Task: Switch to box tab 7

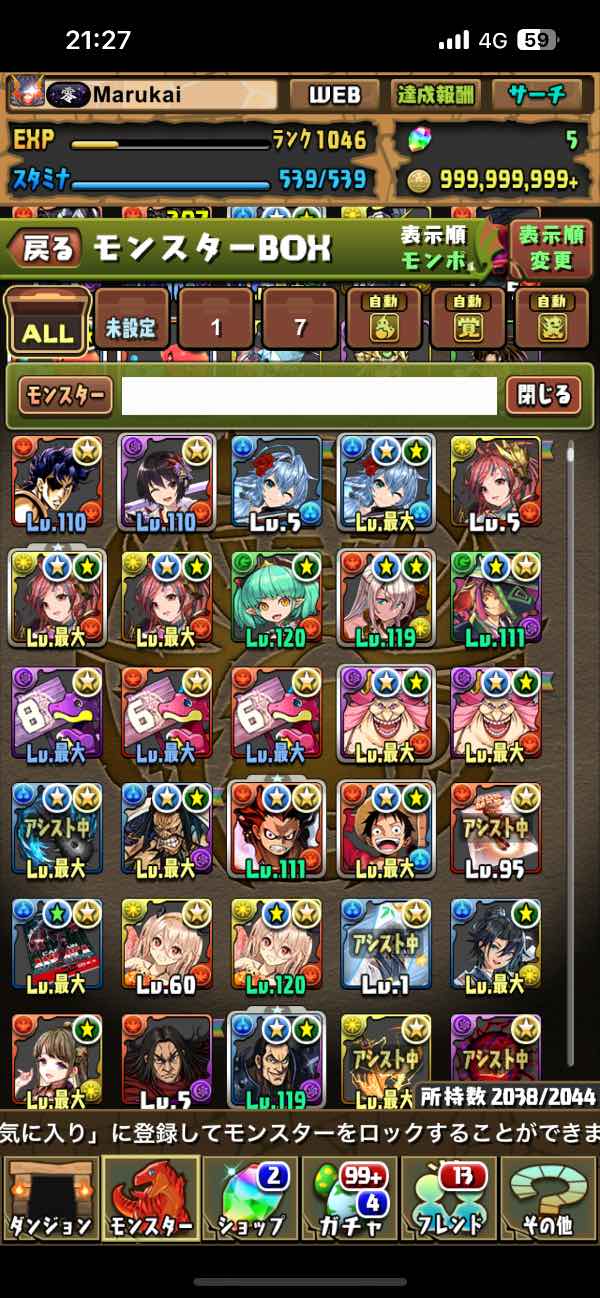Action: coord(300,321)
